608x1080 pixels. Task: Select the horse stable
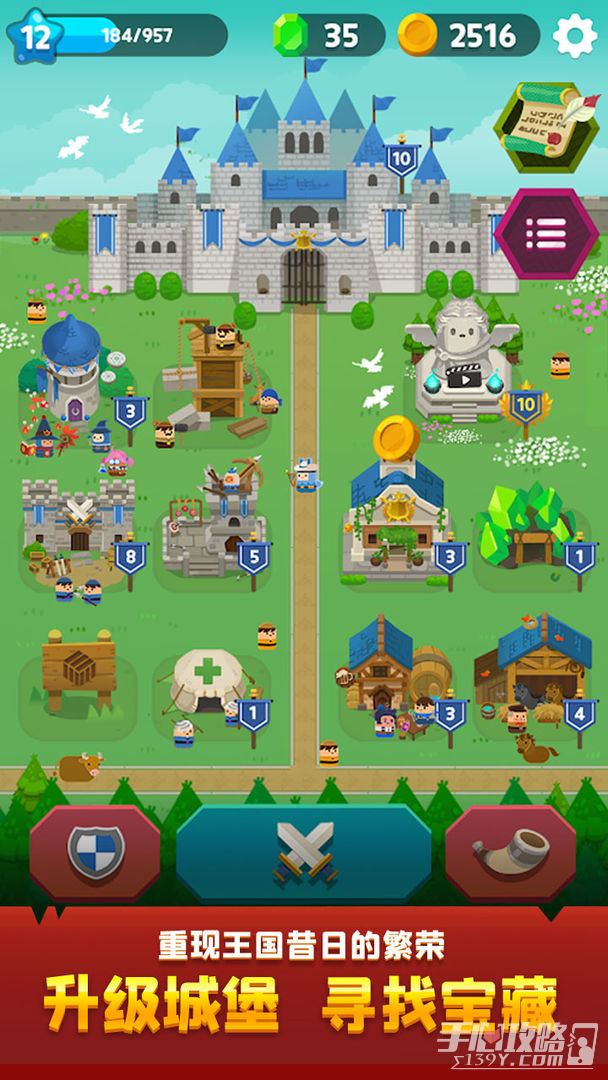530,670
